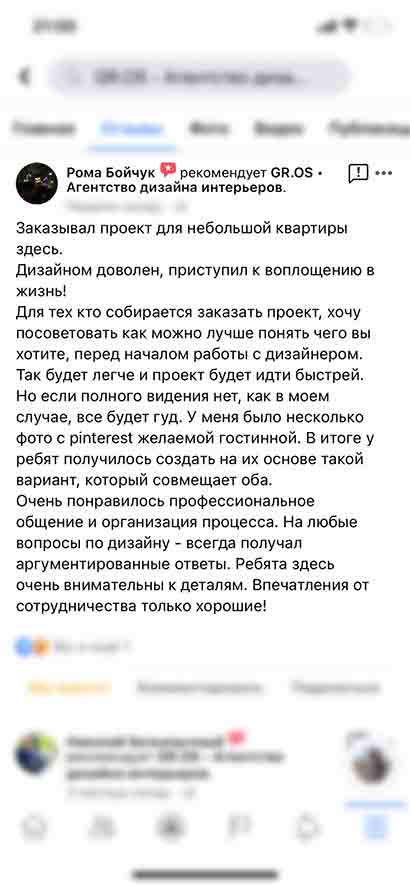Switch to the Видео tab

click(x=278, y=128)
